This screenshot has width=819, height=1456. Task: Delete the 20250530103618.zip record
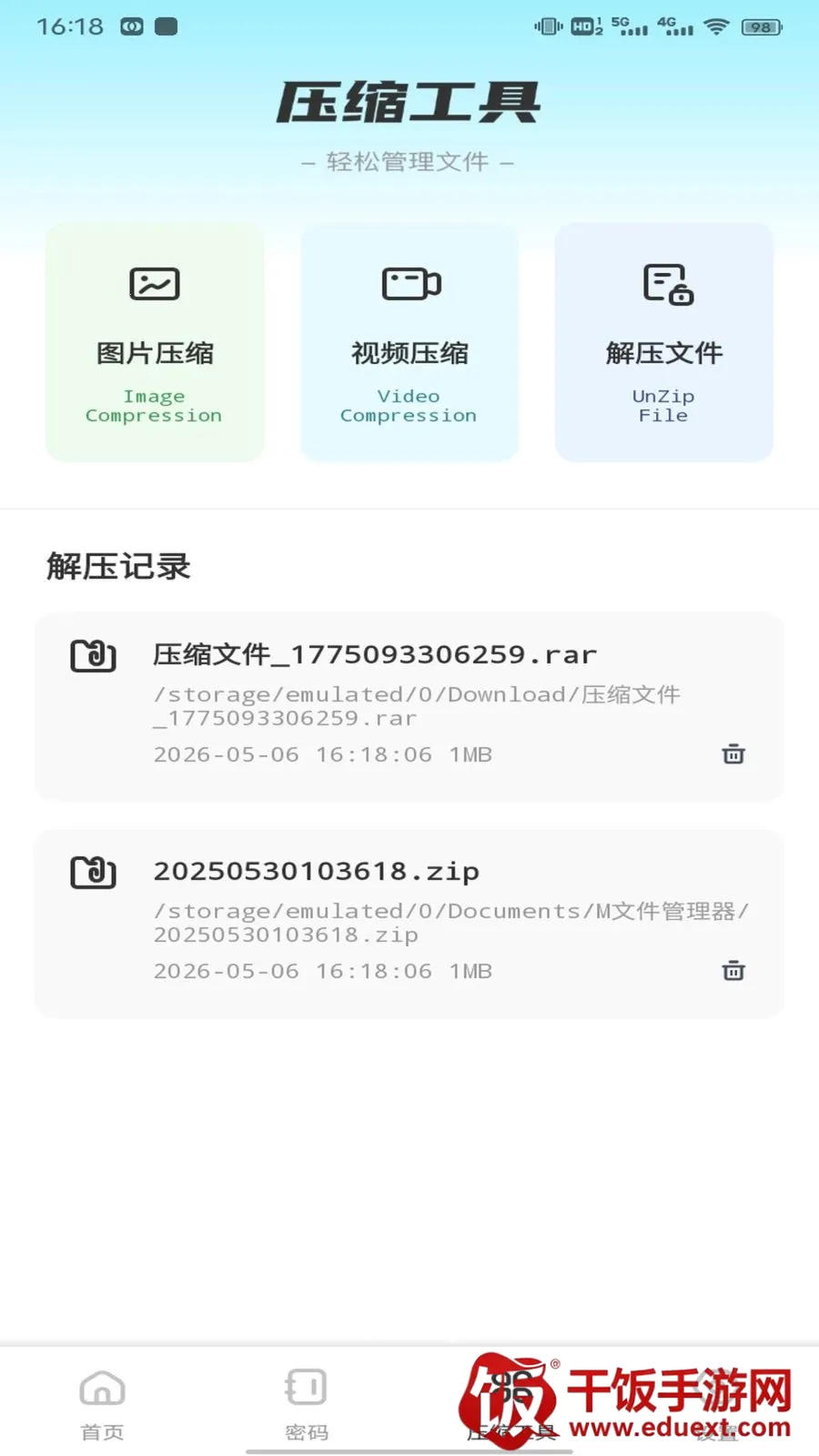click(733, 971)
